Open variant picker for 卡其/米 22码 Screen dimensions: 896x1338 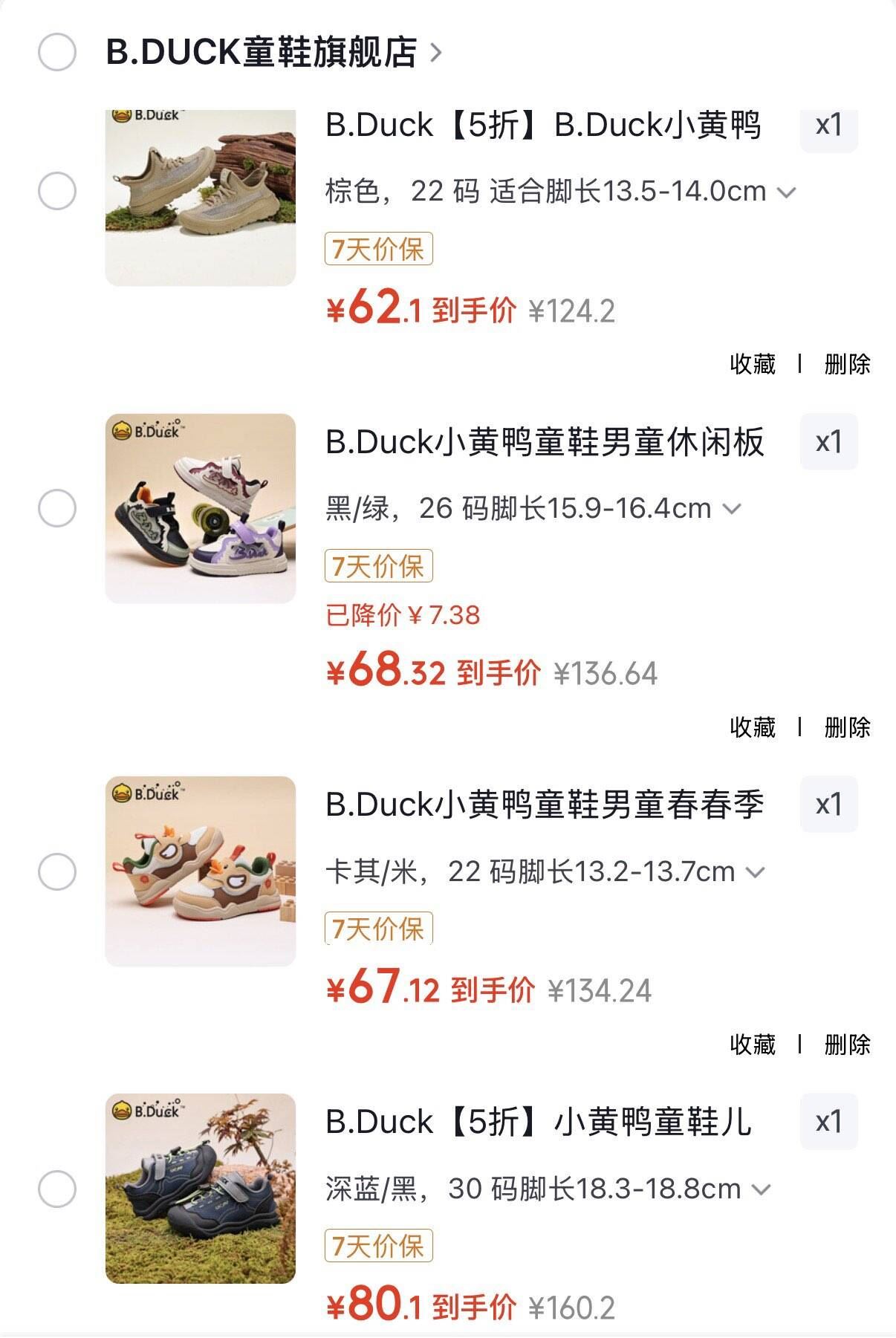[x=545, y=871]
